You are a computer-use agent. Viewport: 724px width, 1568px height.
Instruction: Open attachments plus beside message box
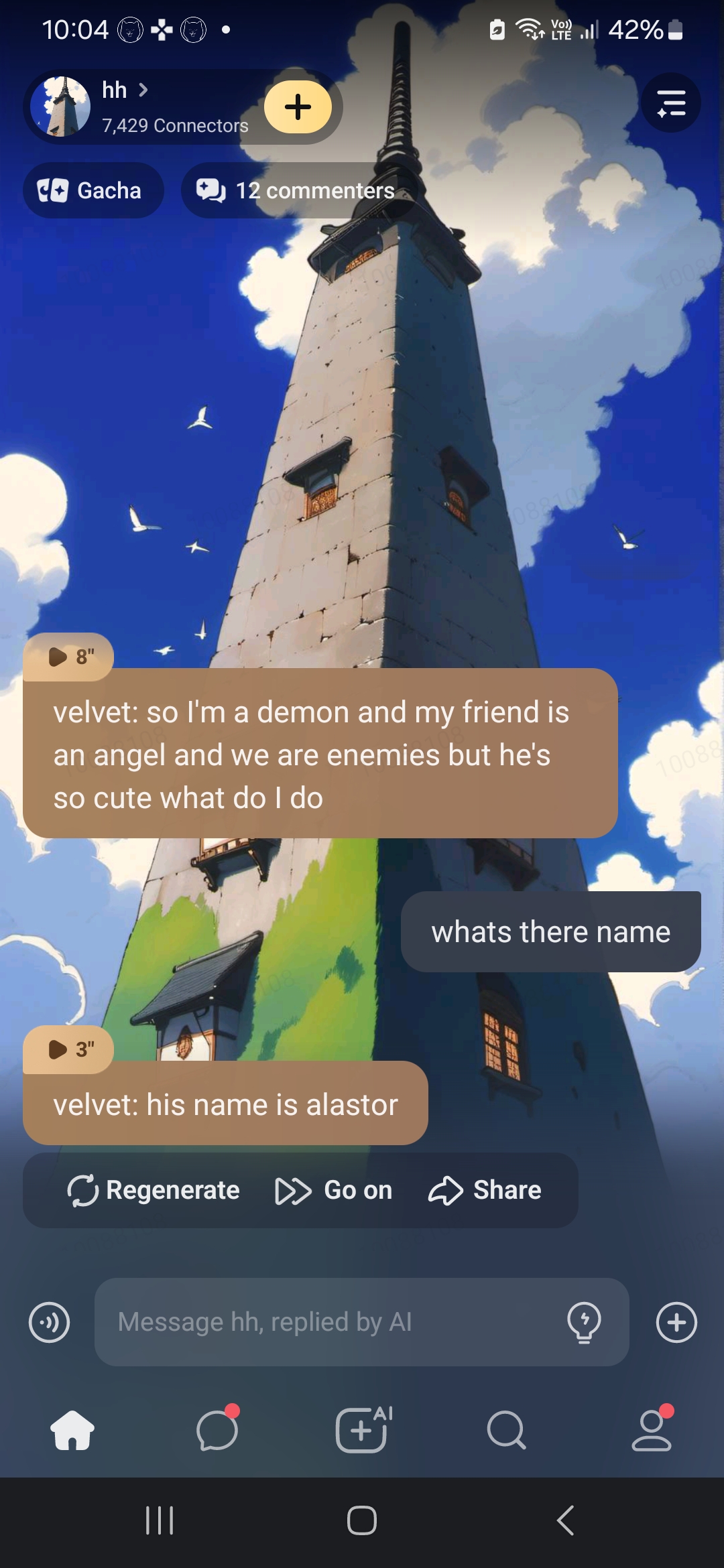click(676, 1323)
